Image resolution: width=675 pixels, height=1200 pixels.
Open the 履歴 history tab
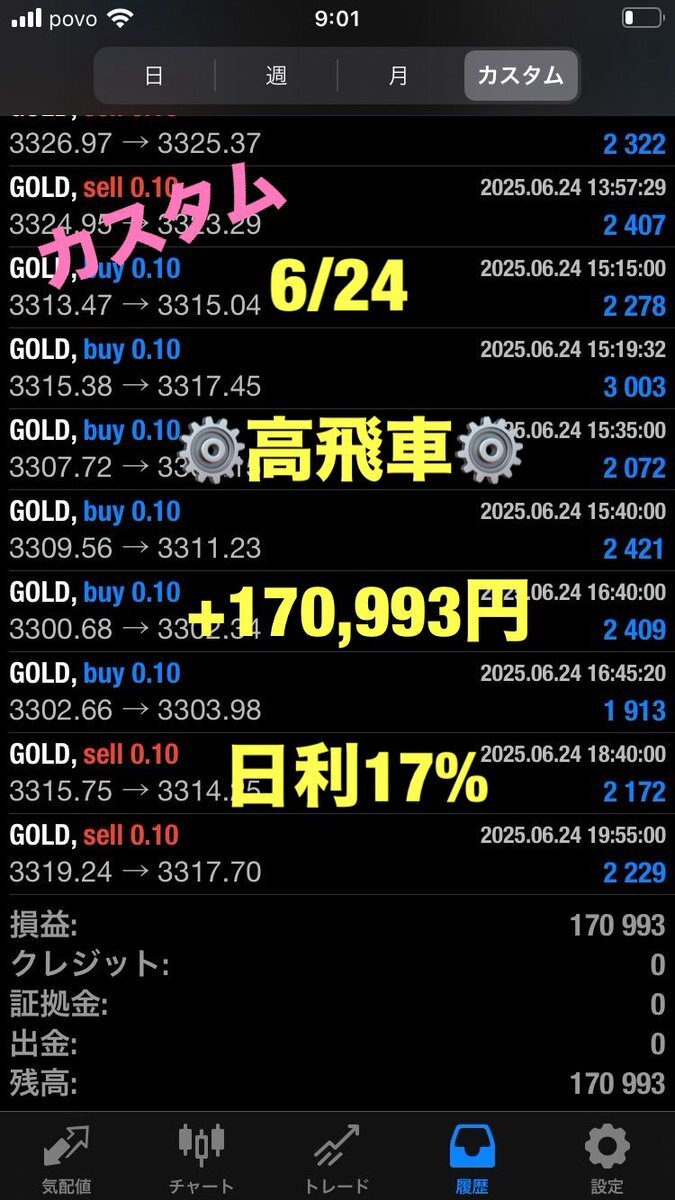(472, 1157)
